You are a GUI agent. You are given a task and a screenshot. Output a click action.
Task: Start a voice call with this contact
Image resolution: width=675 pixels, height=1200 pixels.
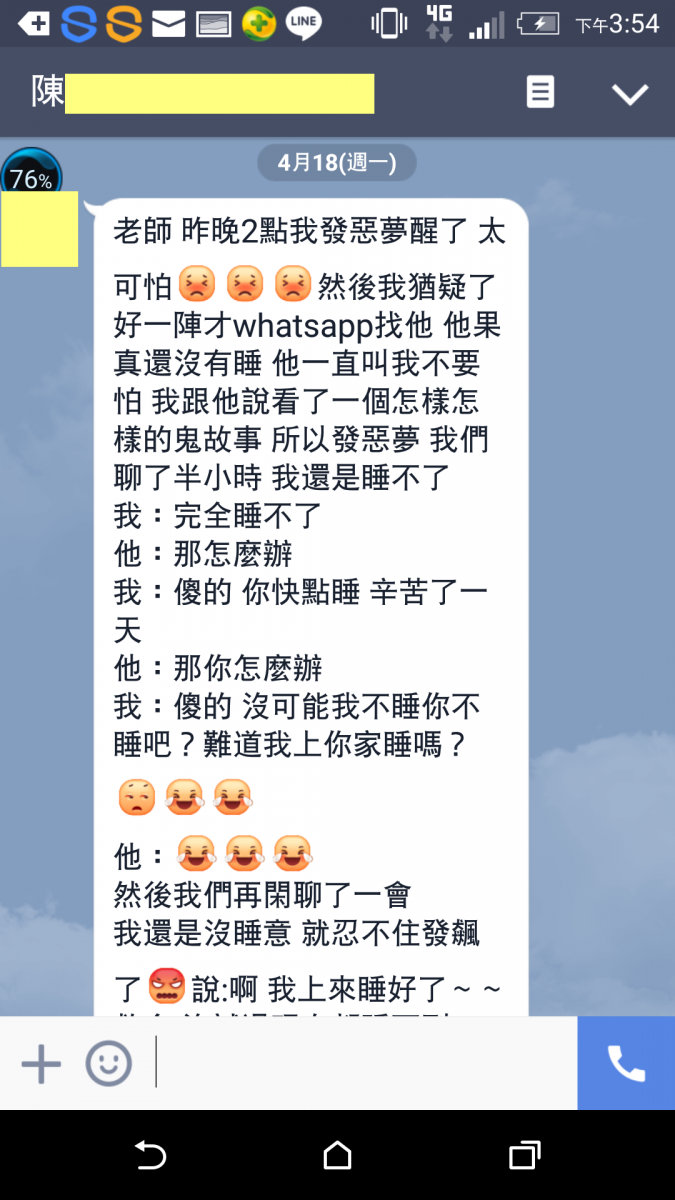[626, 1064]
